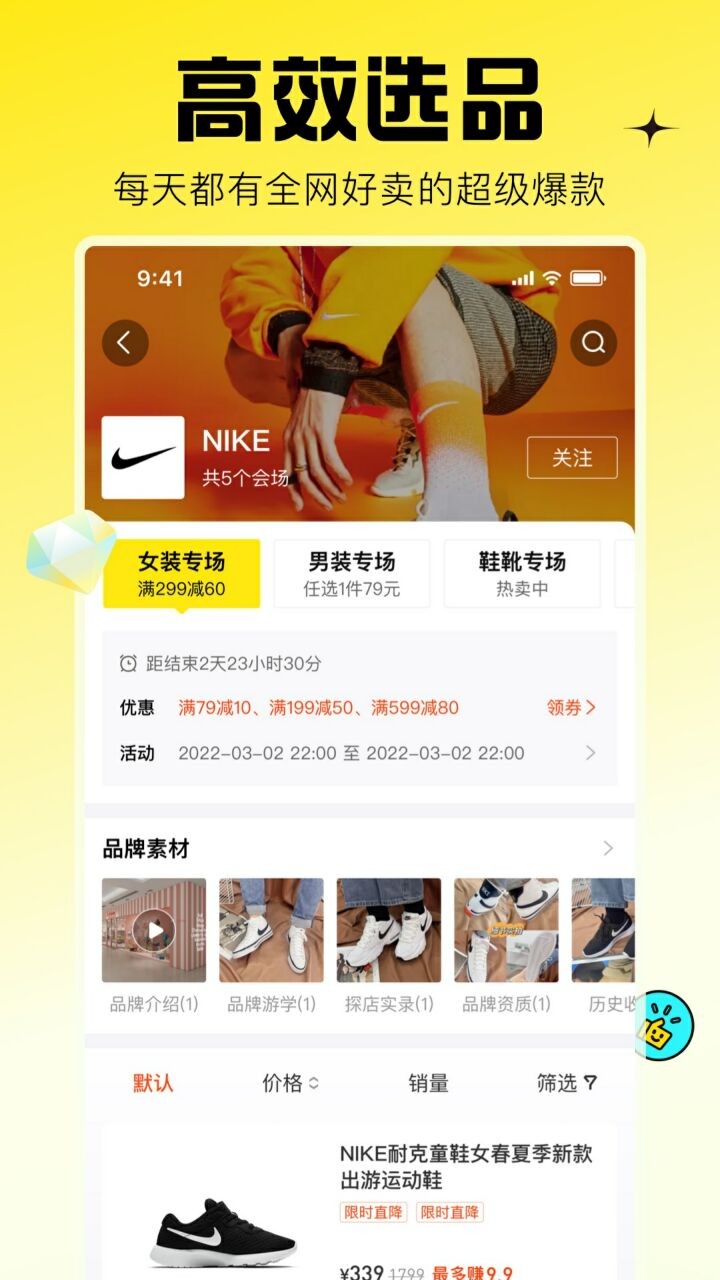Expand the 品牌素材 section chevron
720x1280 pixels.
coord(607,847)
